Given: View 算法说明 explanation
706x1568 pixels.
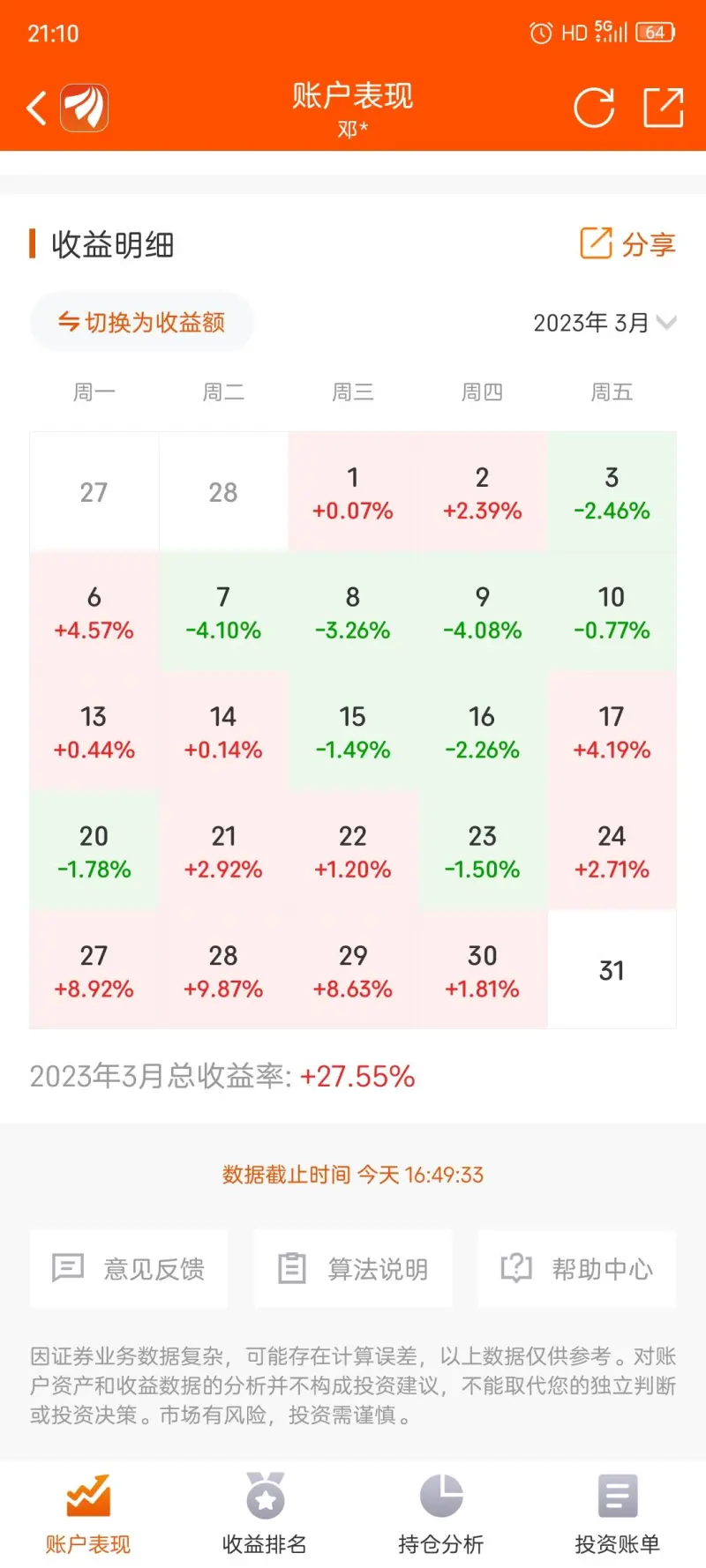Looking at the screenshot, I should click(353, 1268).
